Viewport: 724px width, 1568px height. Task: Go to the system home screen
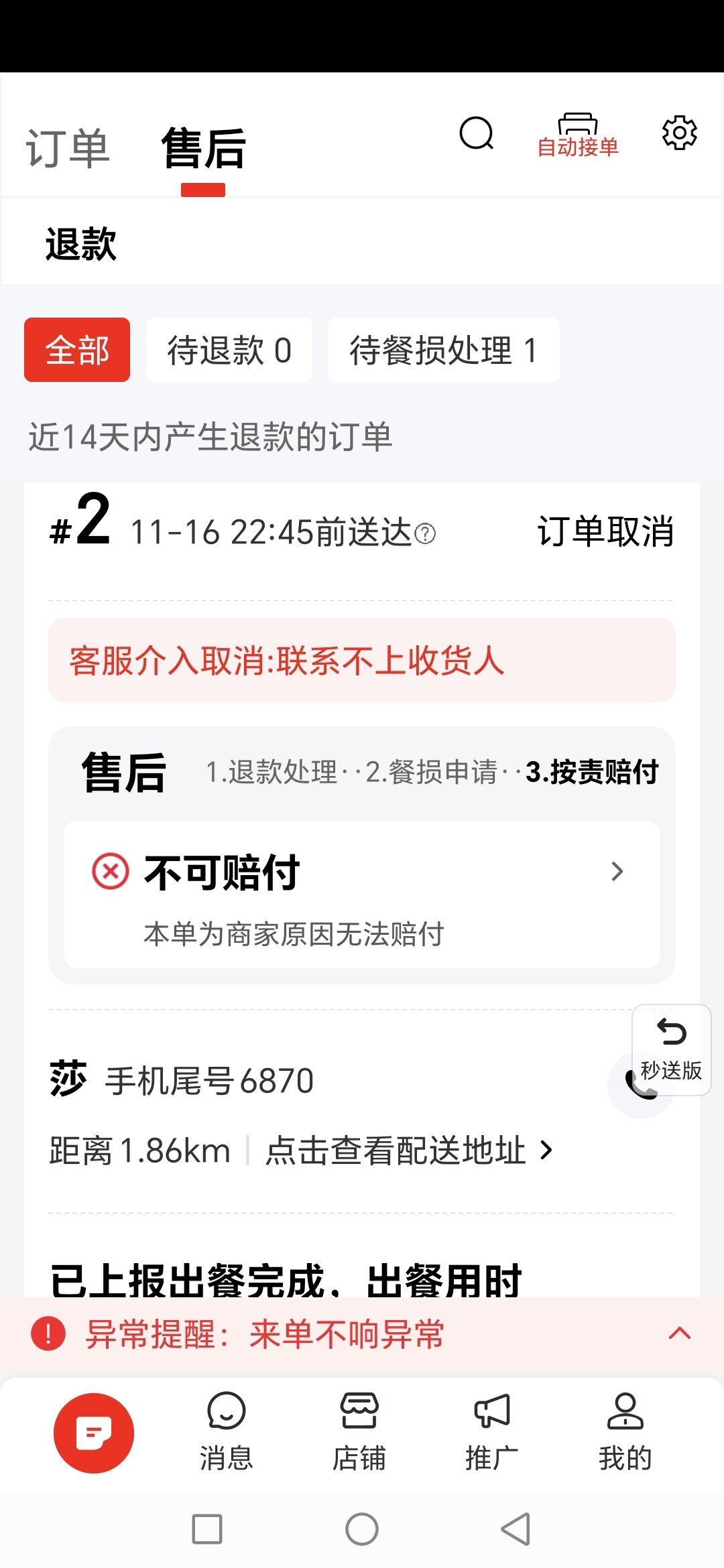362,1529
